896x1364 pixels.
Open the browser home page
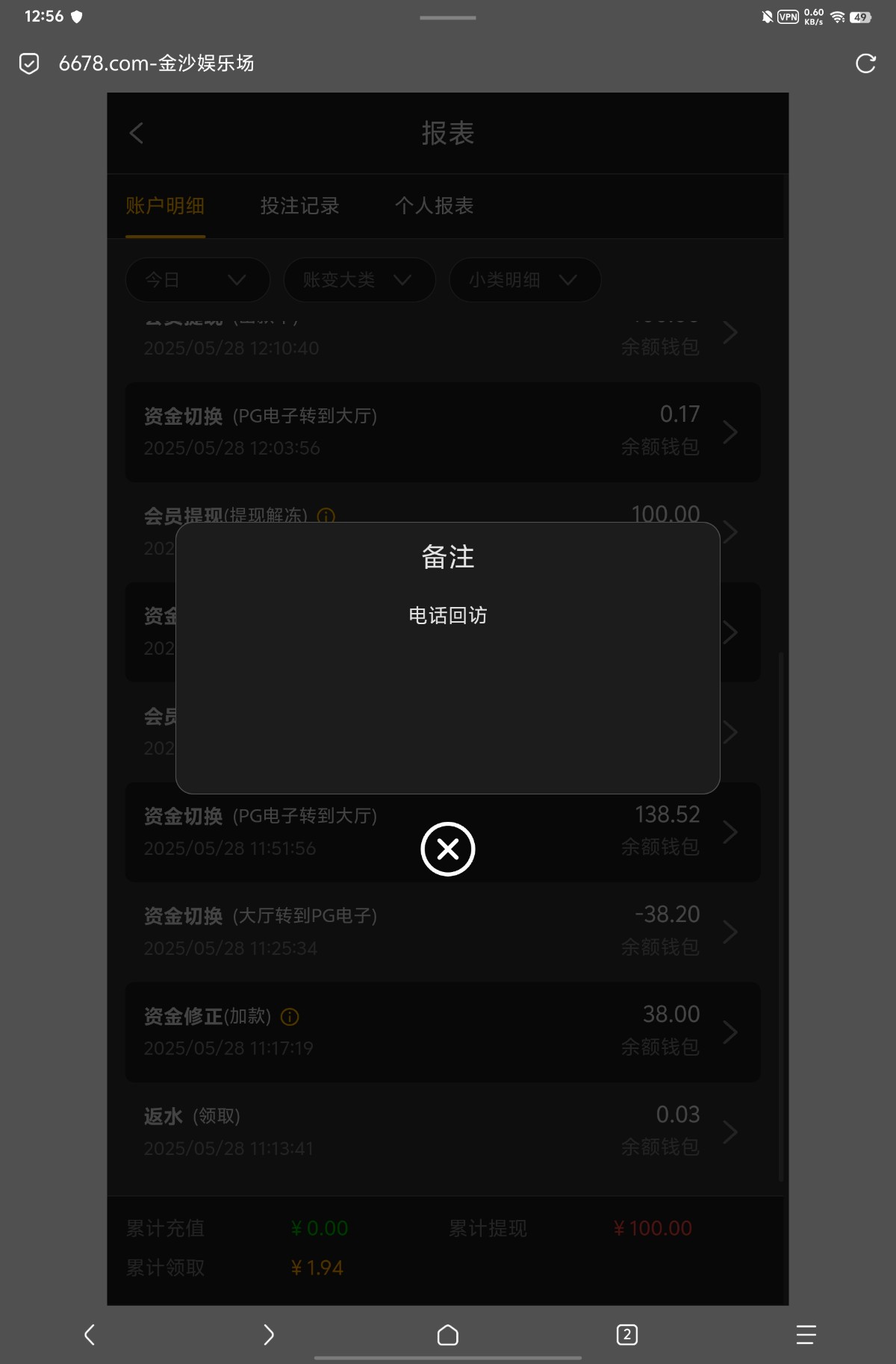(447, 1334)
